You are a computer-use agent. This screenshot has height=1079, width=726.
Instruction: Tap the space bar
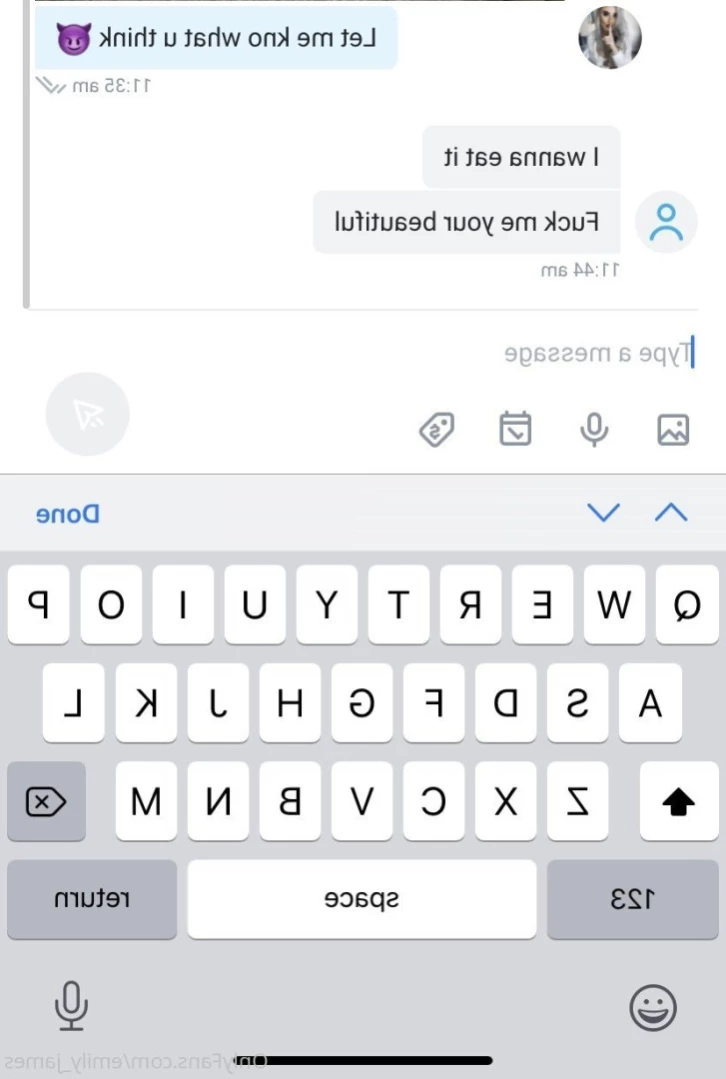click(x=361, y=899)
